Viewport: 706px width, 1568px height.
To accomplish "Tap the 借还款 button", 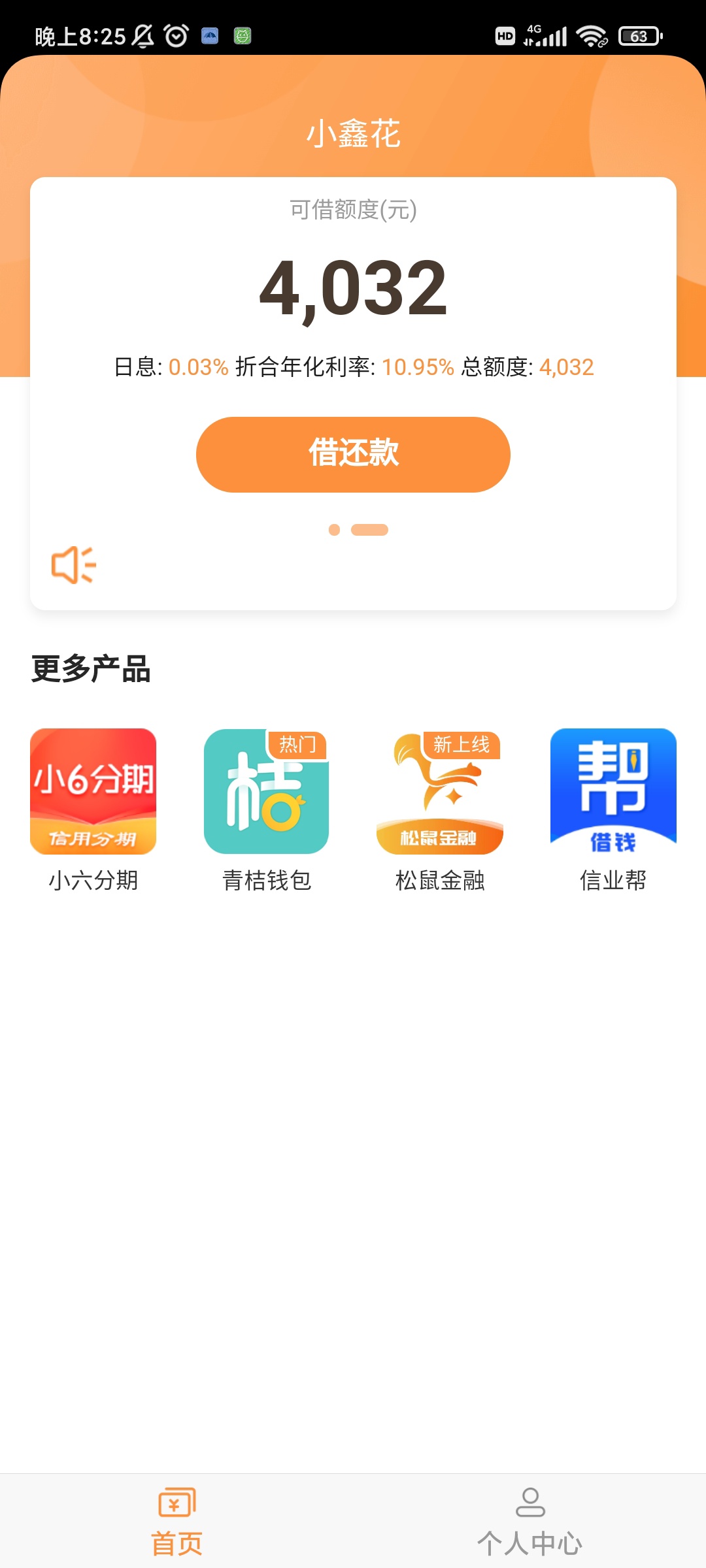I will point(353,454).
